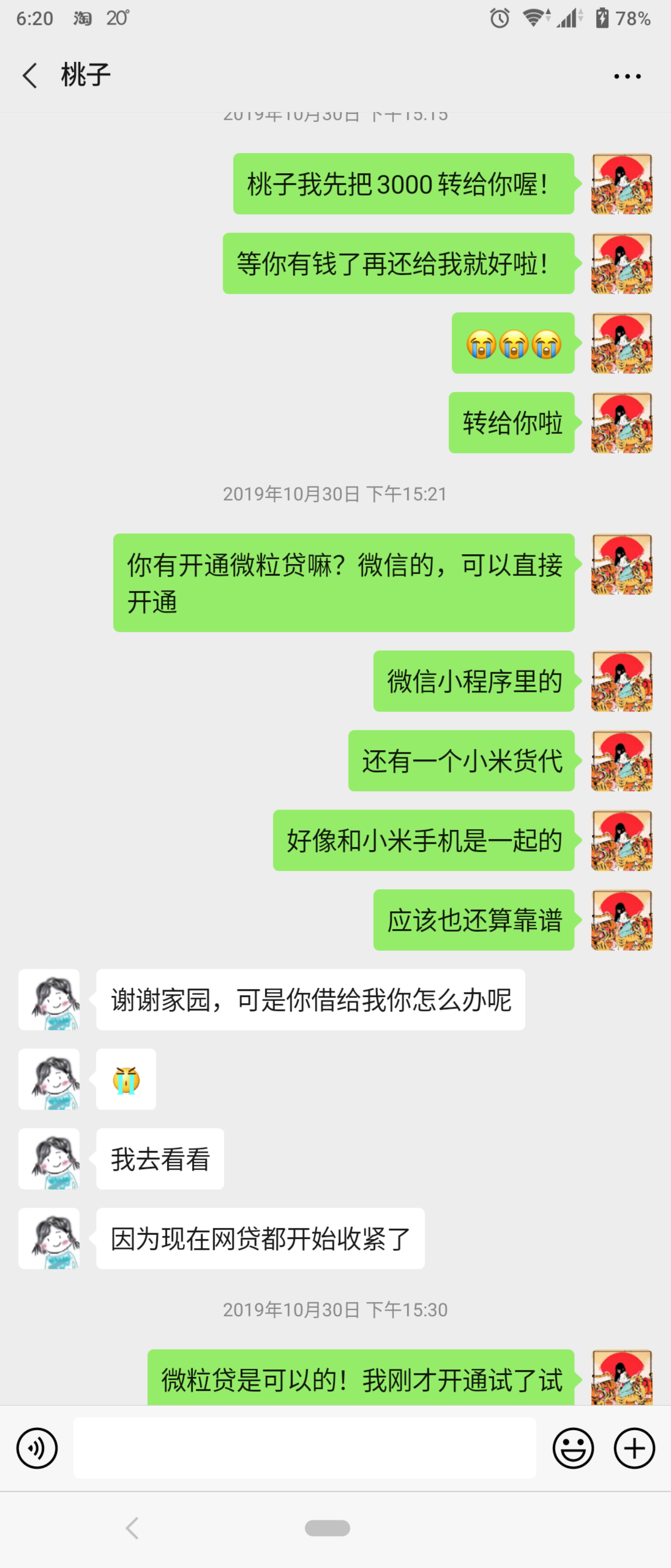Open the plus attachment menu

click(x=634, y=1448)
